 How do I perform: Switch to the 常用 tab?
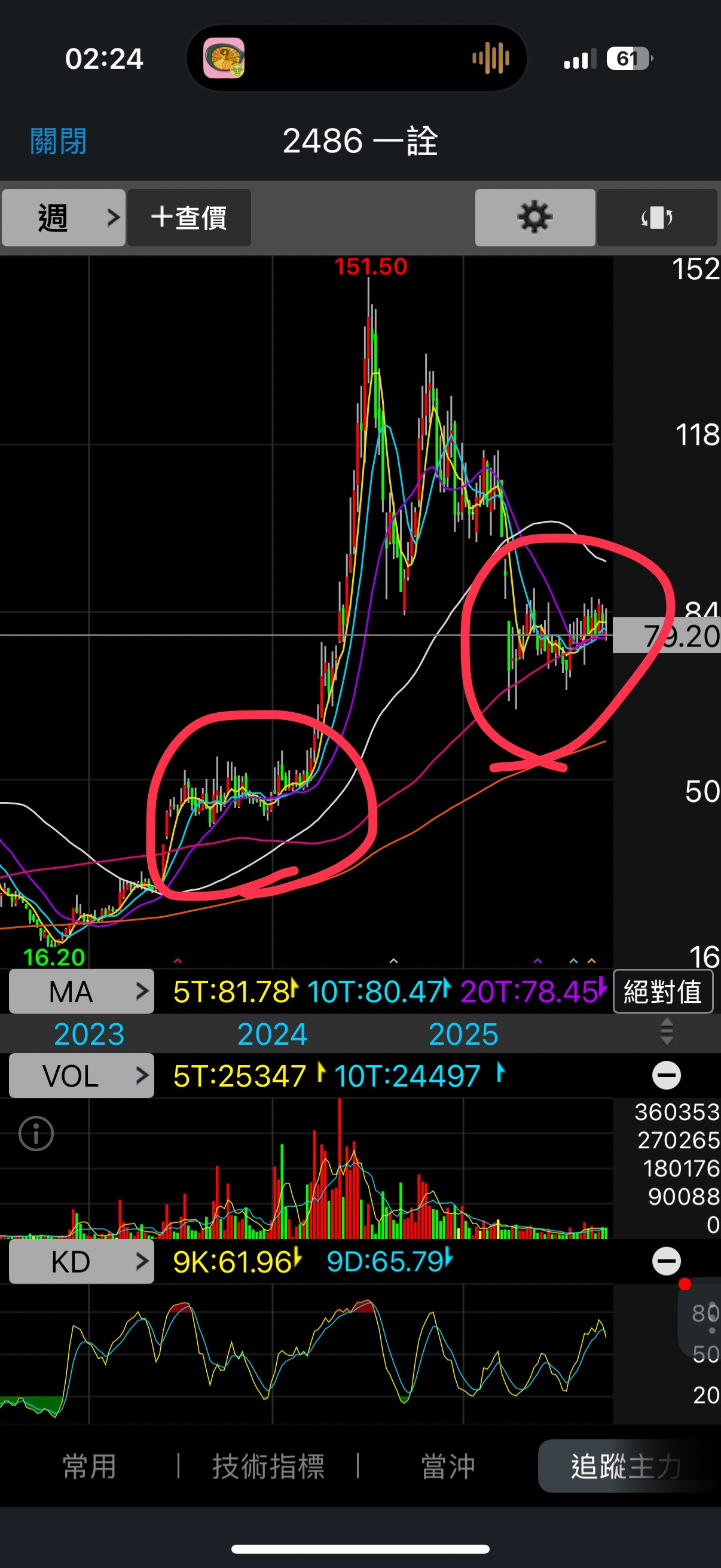(x=90, y=1466)
